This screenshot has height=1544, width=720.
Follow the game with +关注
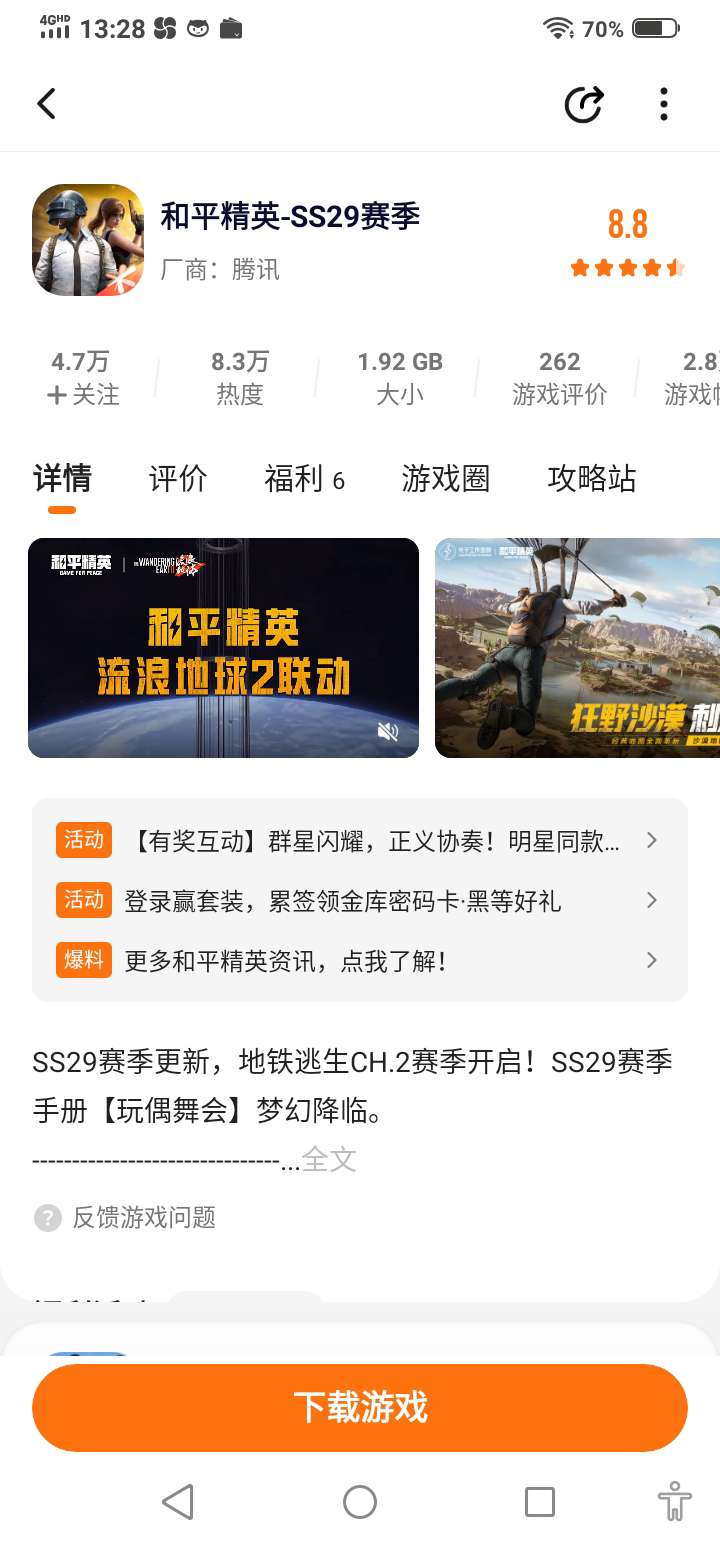[84, 394]
